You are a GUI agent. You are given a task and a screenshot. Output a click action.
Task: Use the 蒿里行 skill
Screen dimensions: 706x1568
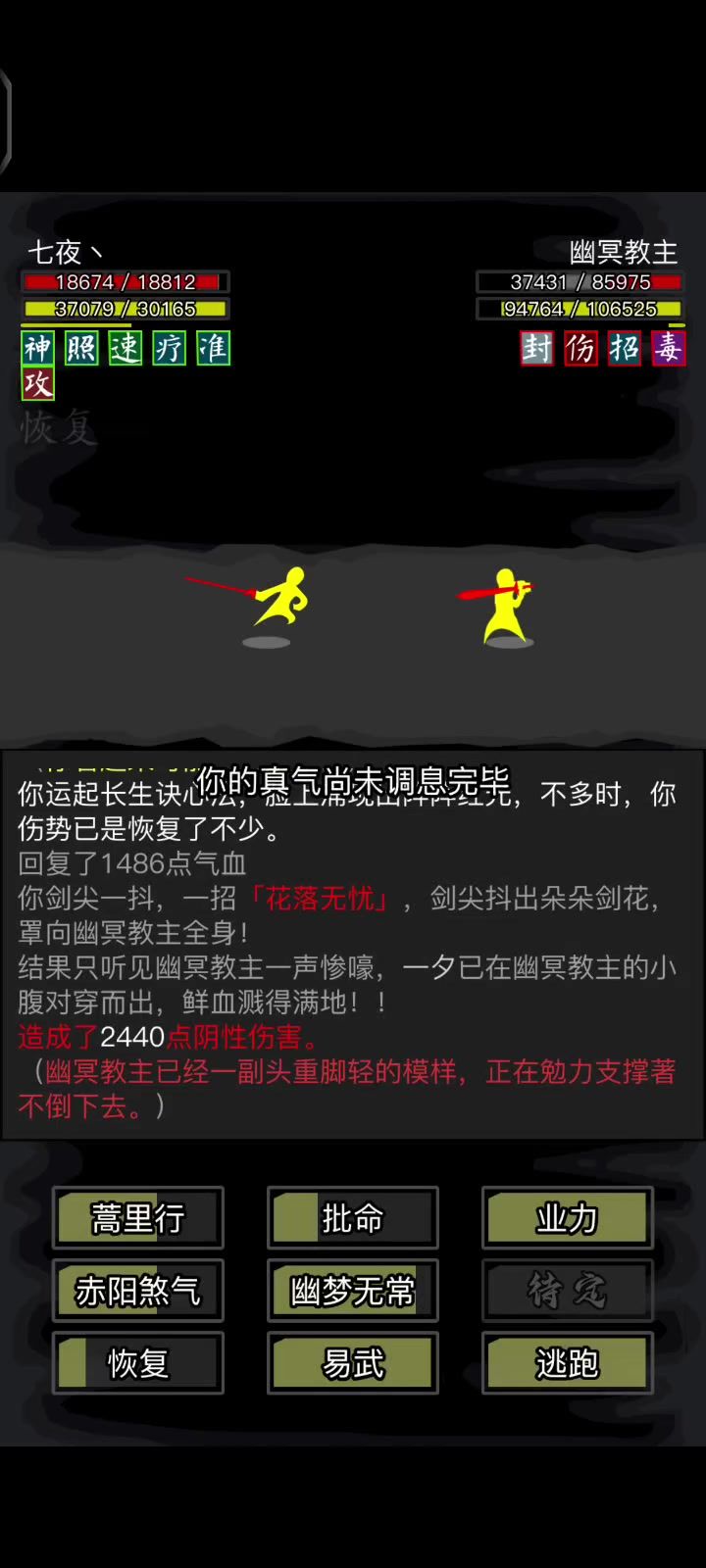pos(137,1218)
